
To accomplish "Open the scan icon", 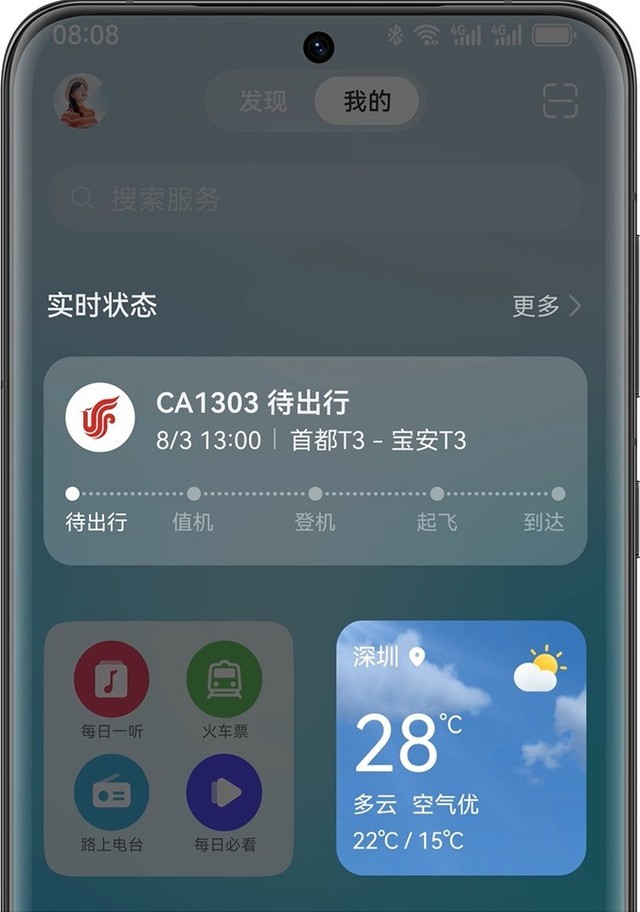I will click(560, 101).
